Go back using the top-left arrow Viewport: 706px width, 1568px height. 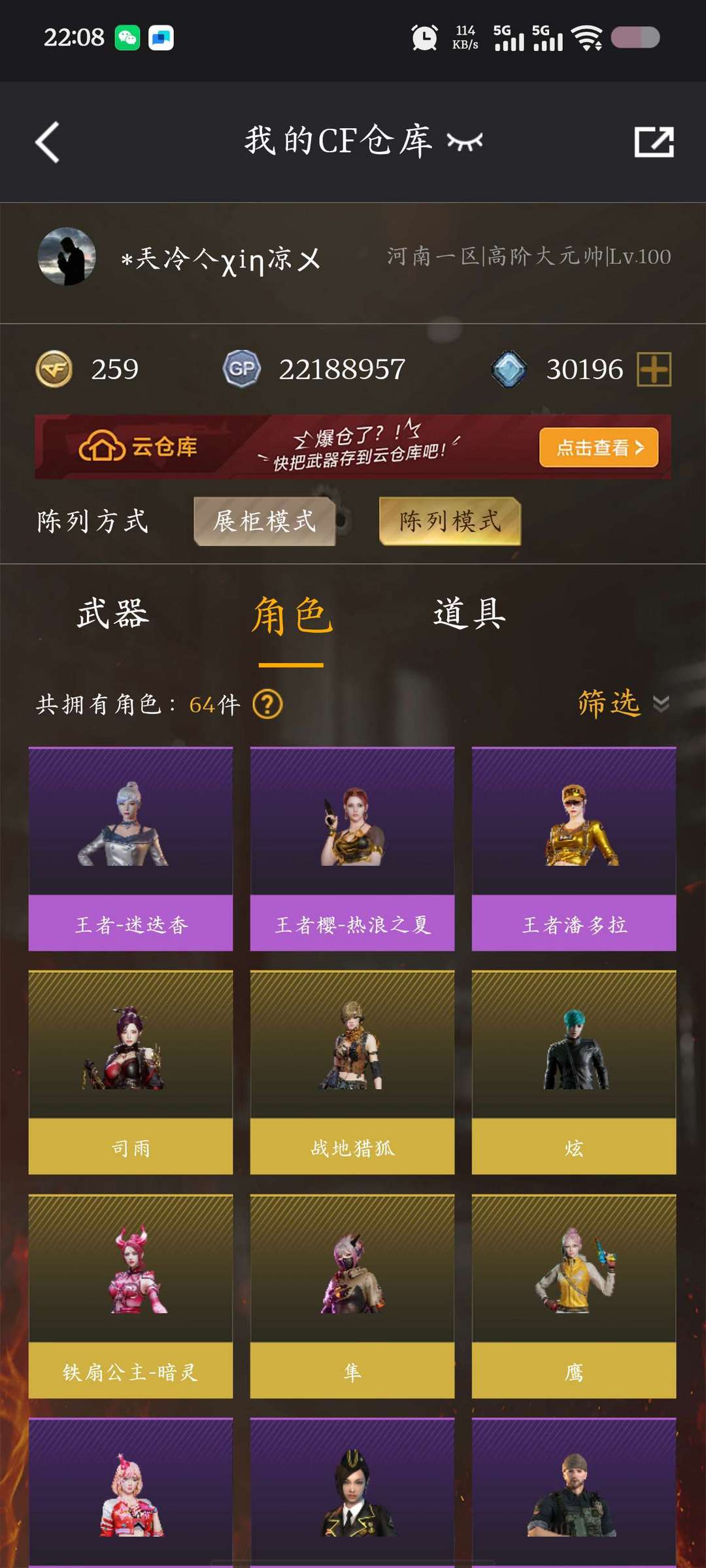click(x=47, y=142)
